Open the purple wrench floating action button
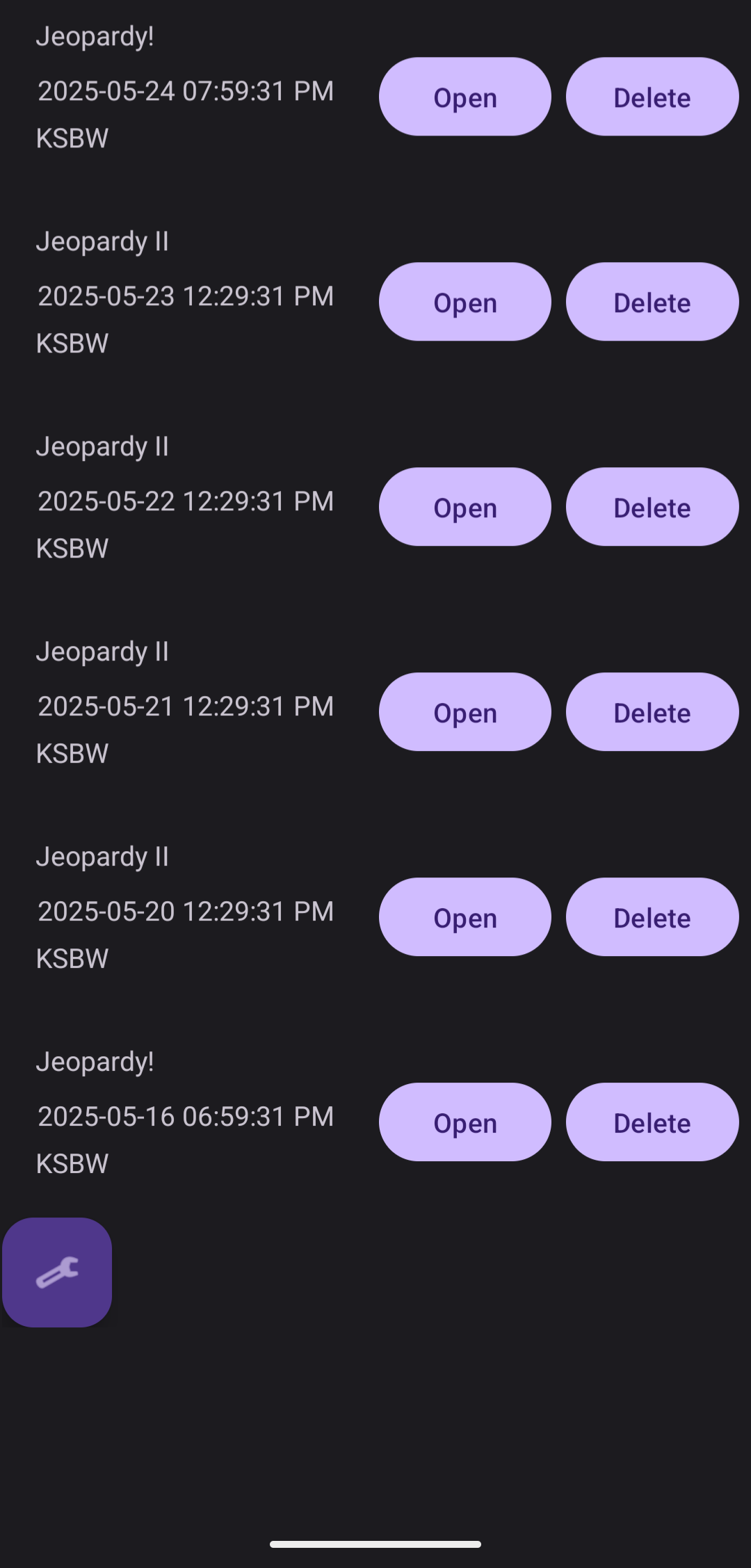The height and width of the screenshot is (1568, 751). click(56, 1272)
